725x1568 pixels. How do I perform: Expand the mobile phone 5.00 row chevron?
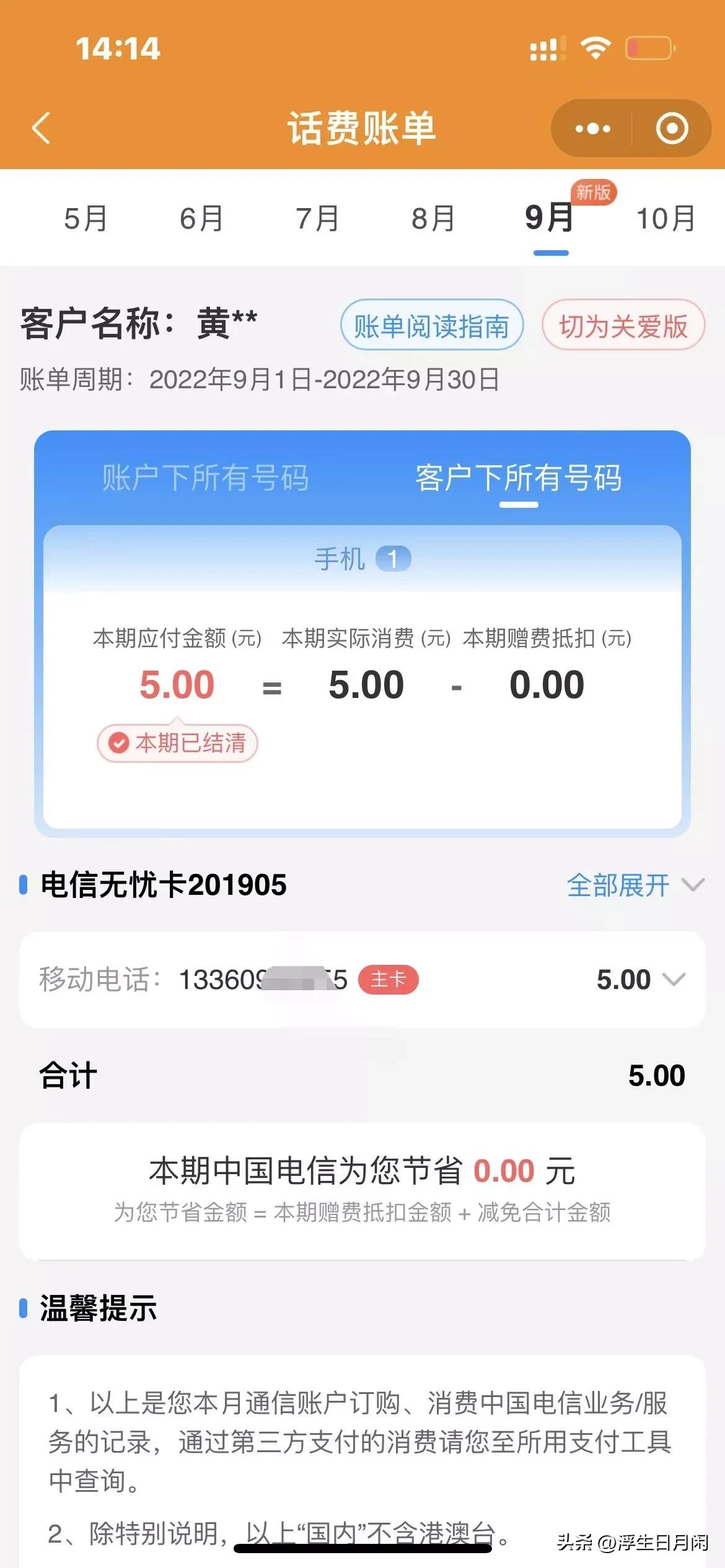674,980
